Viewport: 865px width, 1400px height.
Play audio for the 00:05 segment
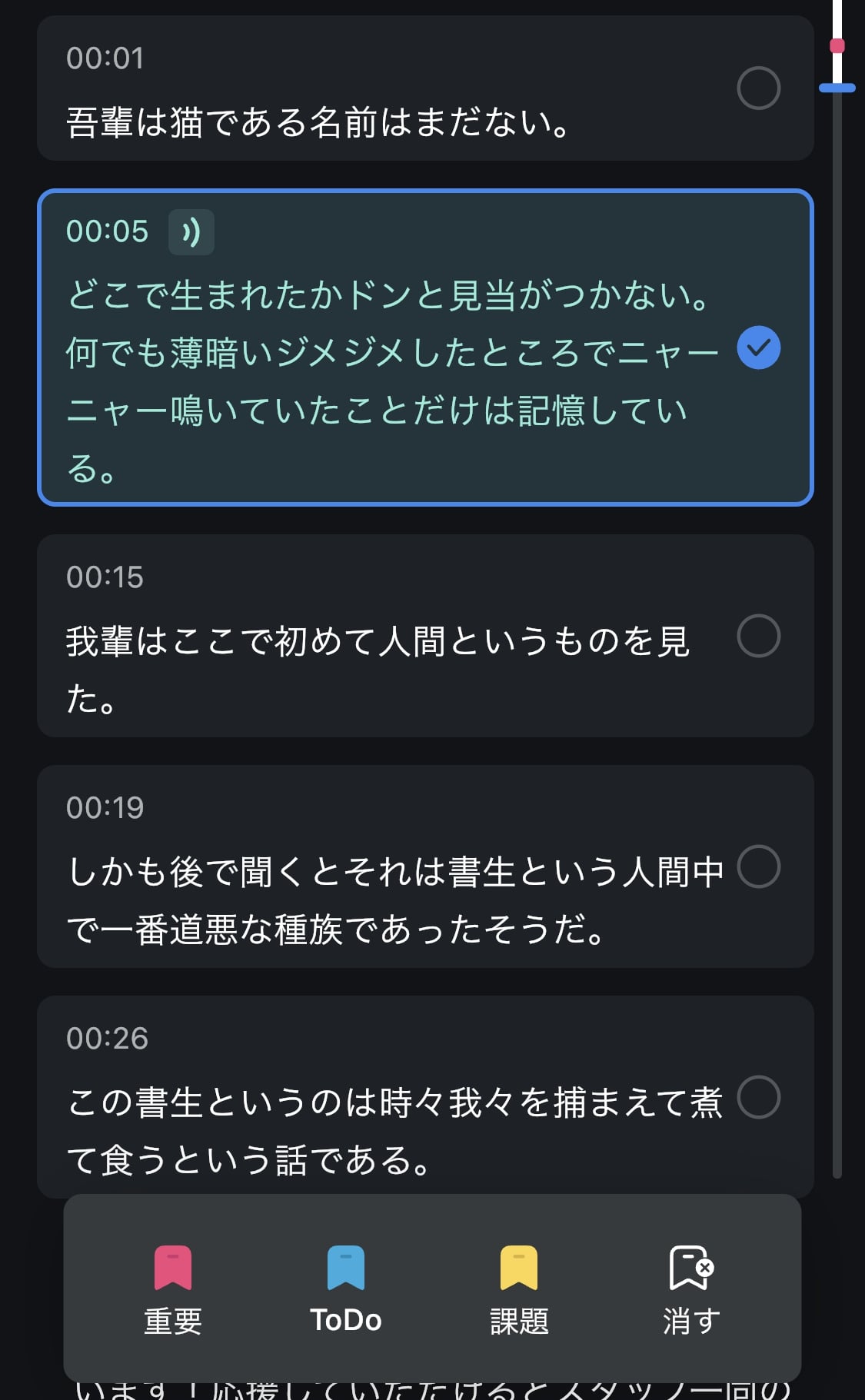[191, 231]
